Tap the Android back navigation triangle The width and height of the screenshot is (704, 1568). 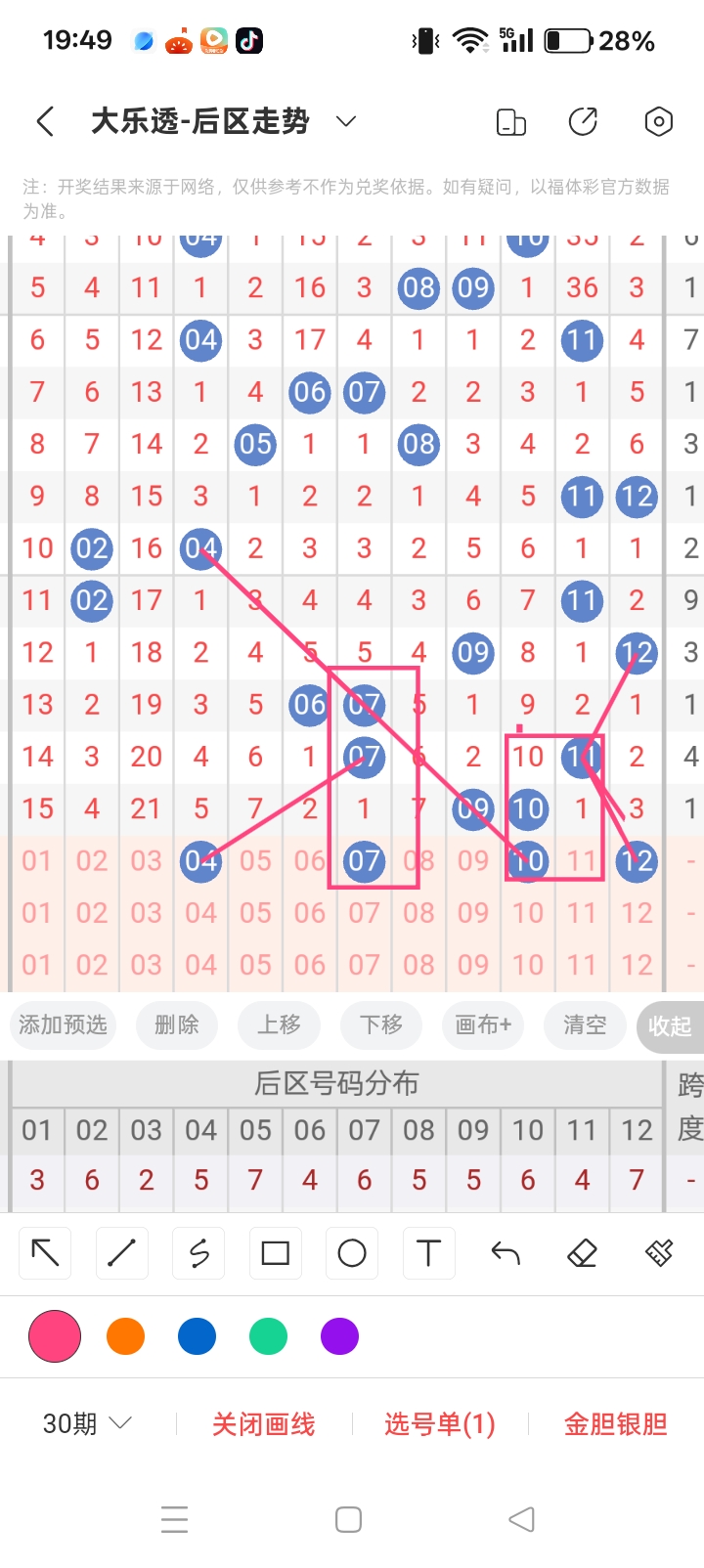point(521,1519)
